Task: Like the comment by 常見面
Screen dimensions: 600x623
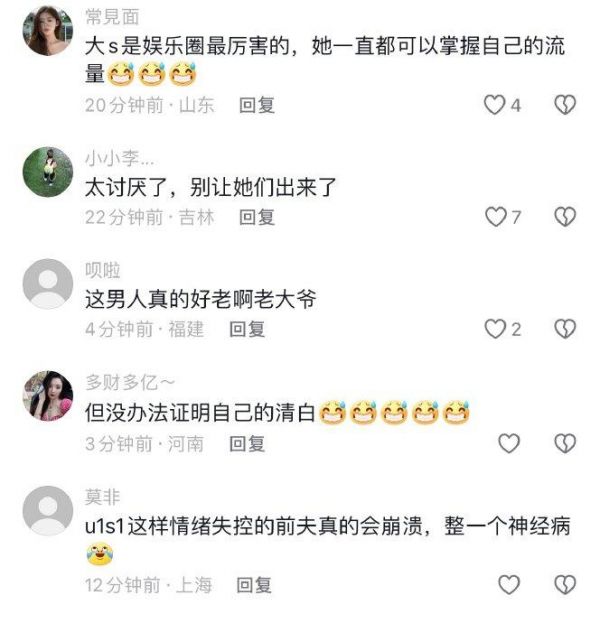Action: click(x=496, y=104)
